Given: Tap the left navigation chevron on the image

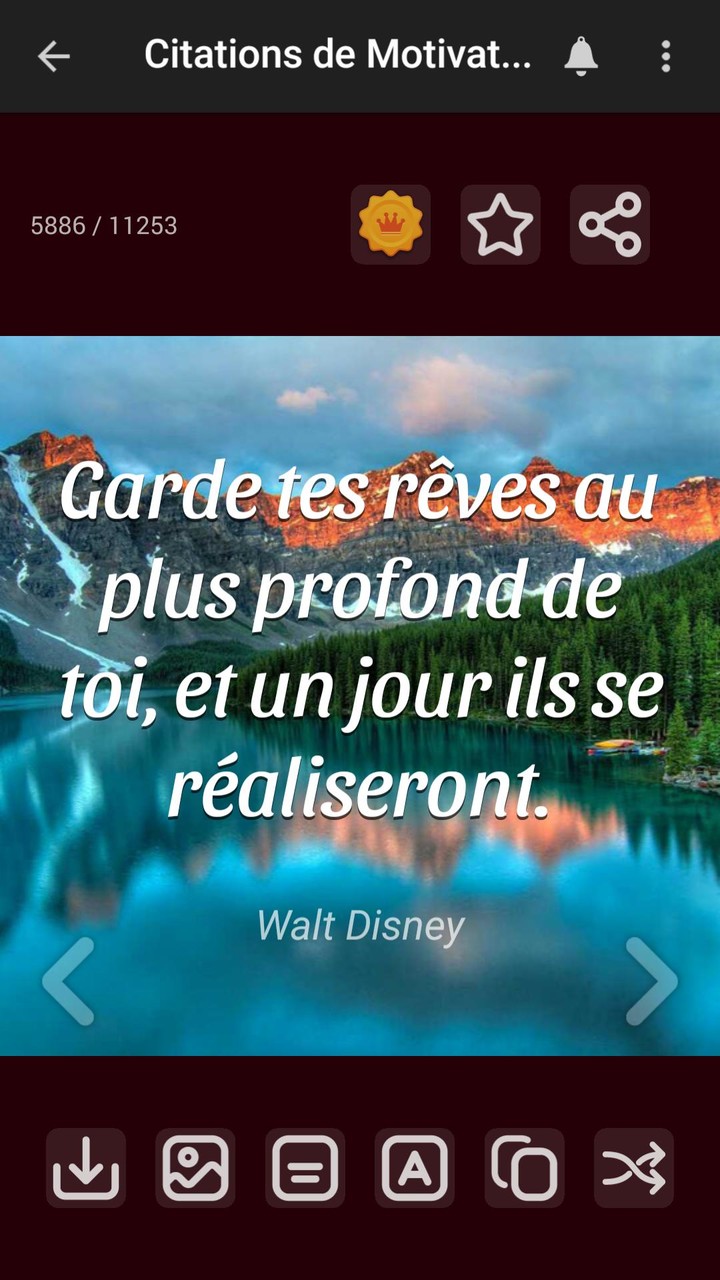Looking at the screenshot, I should click(x=70, y=981).
